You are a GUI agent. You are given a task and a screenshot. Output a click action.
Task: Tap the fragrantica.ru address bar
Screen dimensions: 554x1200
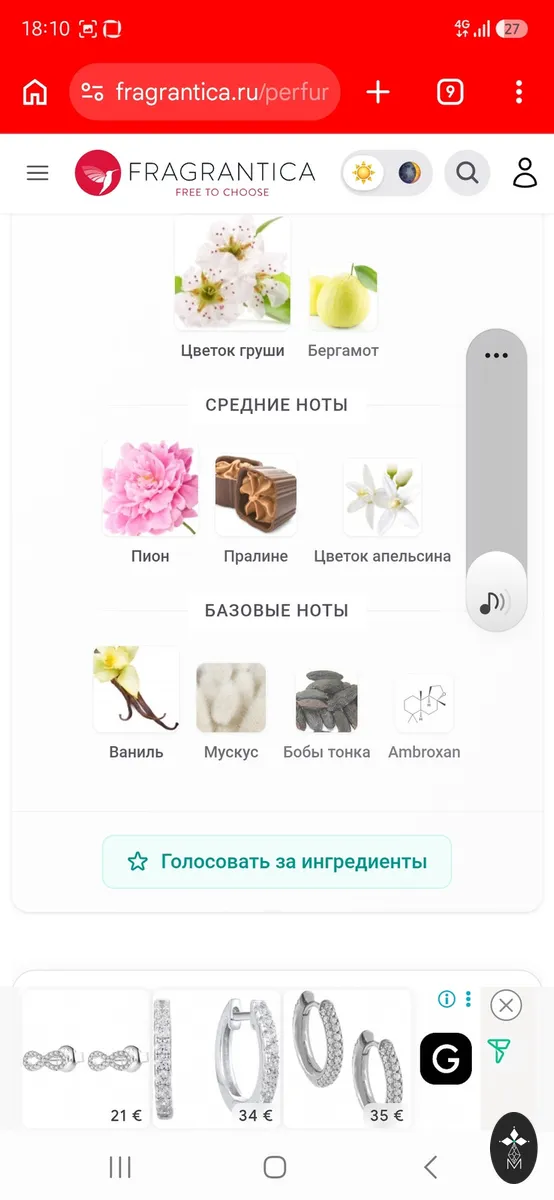(205, 93)
